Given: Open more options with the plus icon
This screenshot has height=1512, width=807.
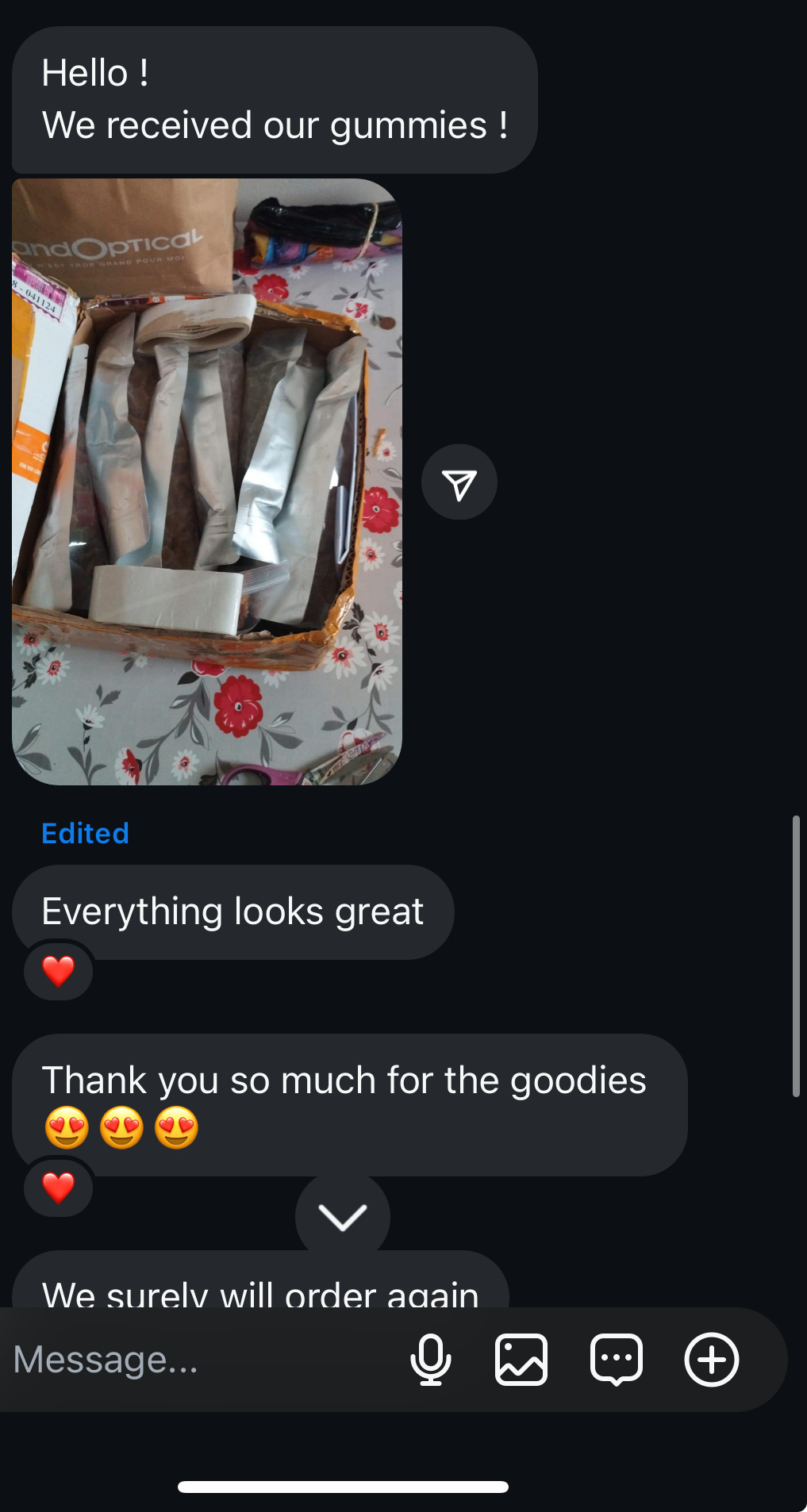Looking at the screenshot, I should 712,1360.
